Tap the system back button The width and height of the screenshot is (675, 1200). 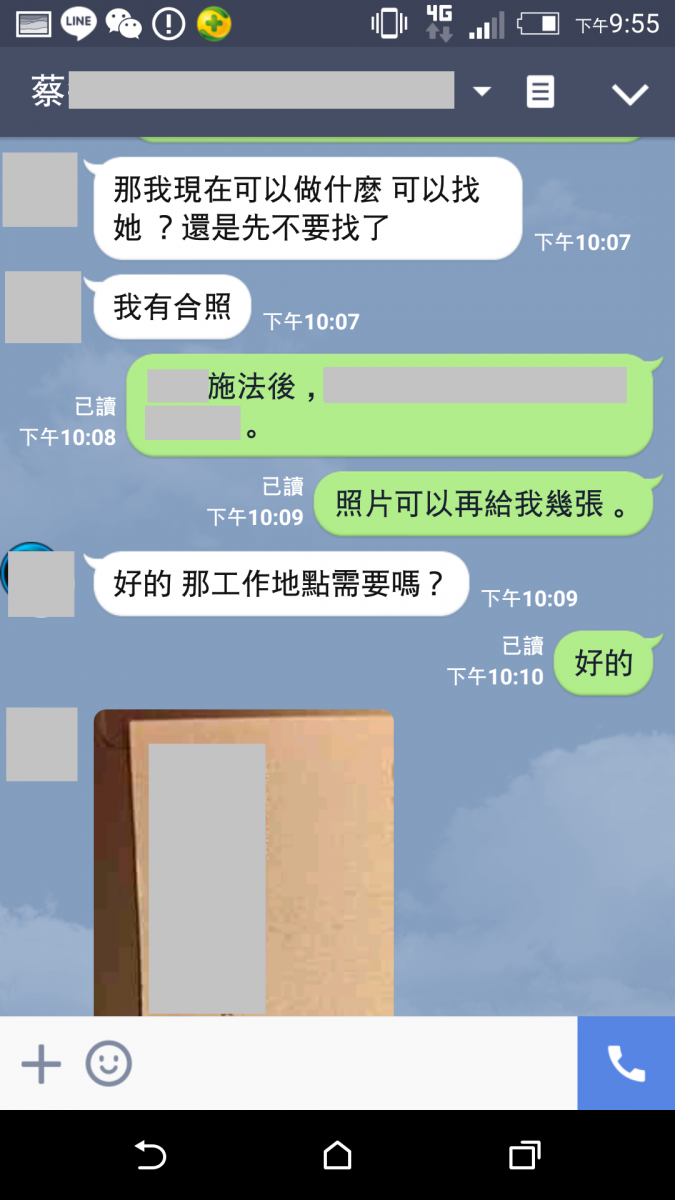(x=150, y=1156)
